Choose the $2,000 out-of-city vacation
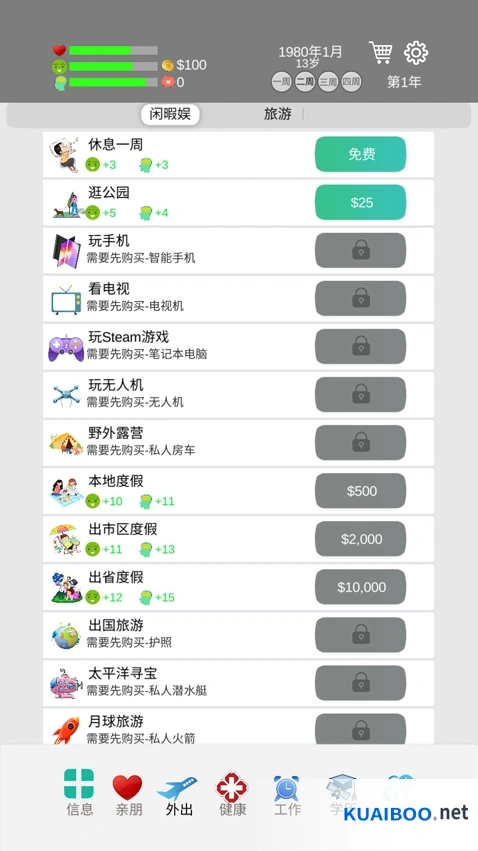The width and height of the screenshot is (478, 851). tap(360, 539)
